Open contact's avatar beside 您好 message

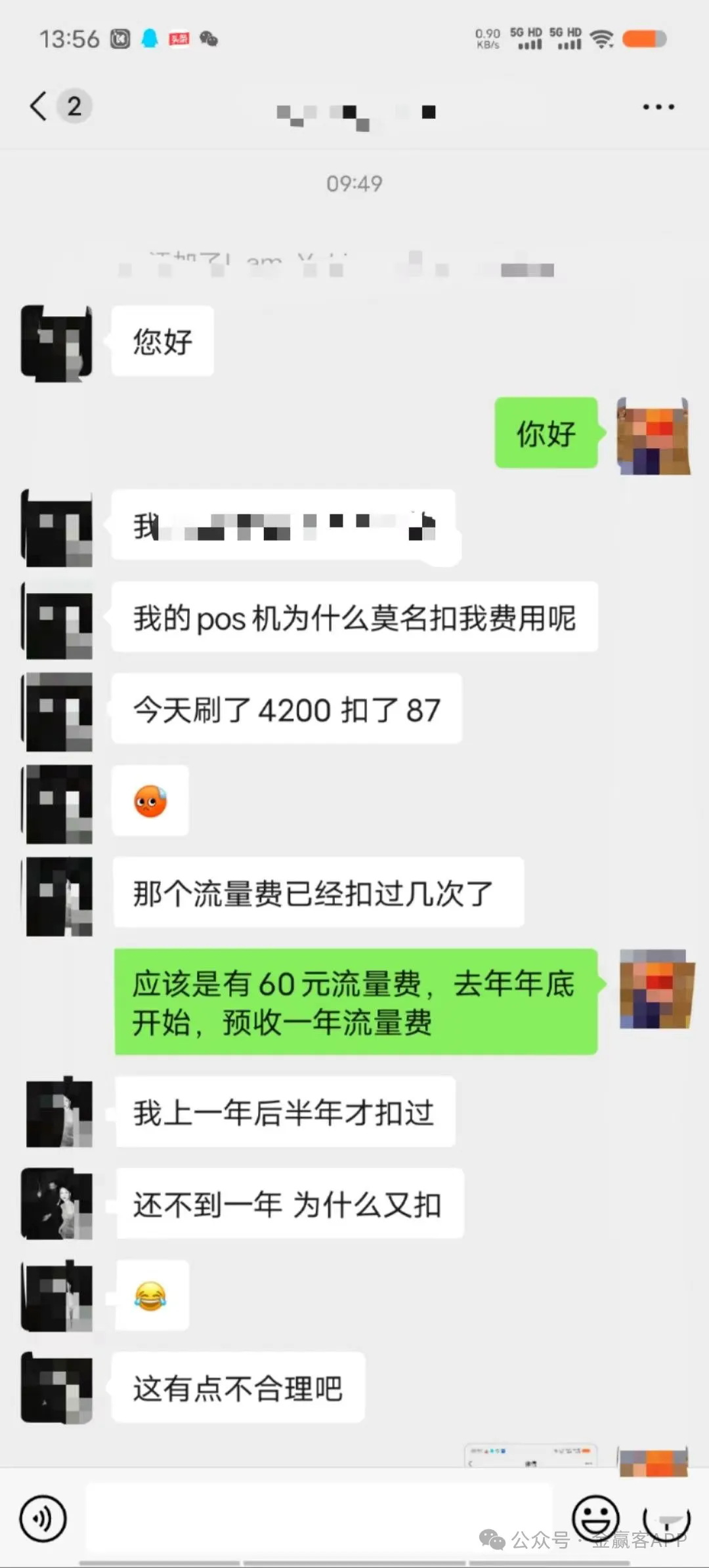pyautogui.click(x=57, y=342)
